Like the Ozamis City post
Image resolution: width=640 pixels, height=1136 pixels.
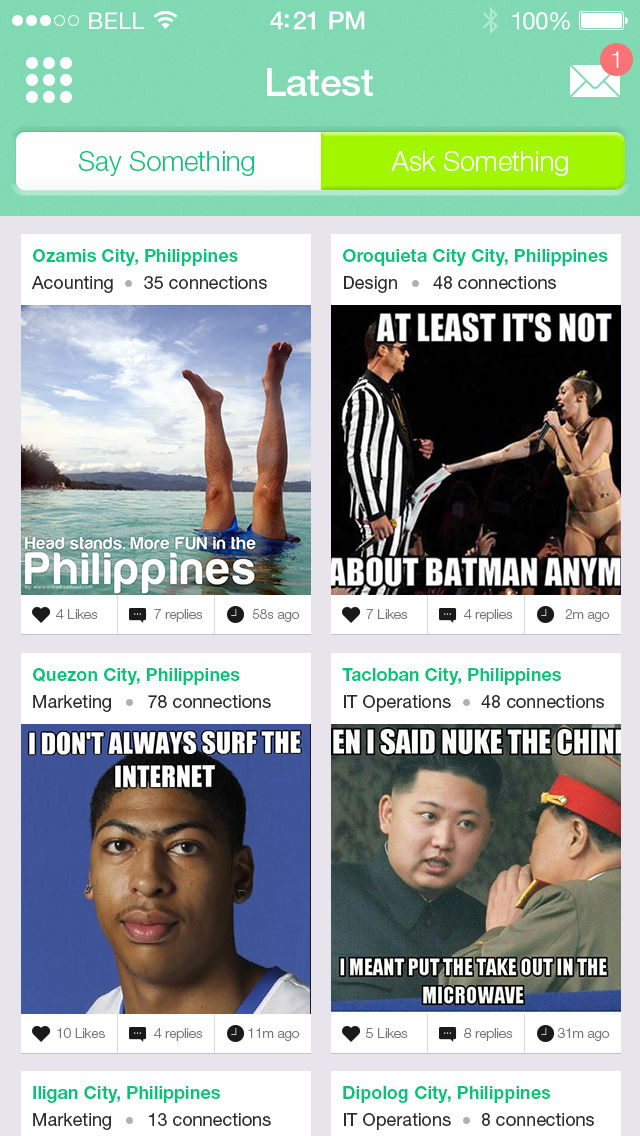coord(66,615)
